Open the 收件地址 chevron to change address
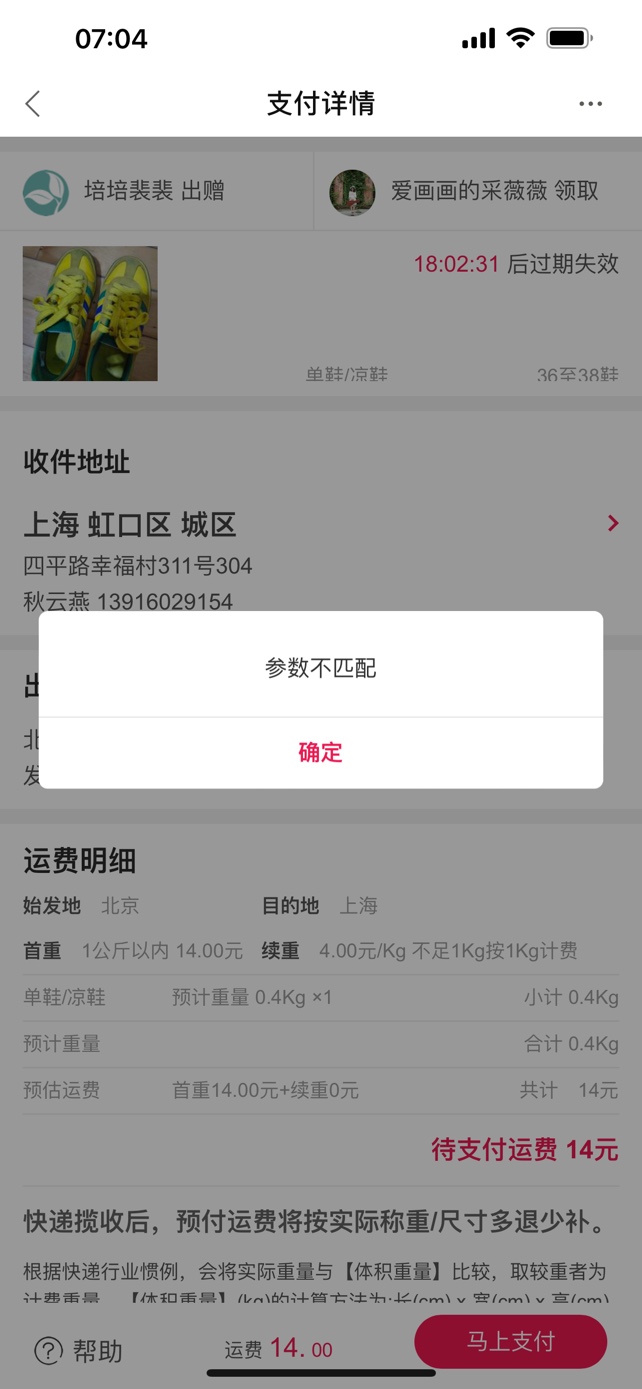Image resolution: width=642 pixels, height=1389 pixels. 613,523
